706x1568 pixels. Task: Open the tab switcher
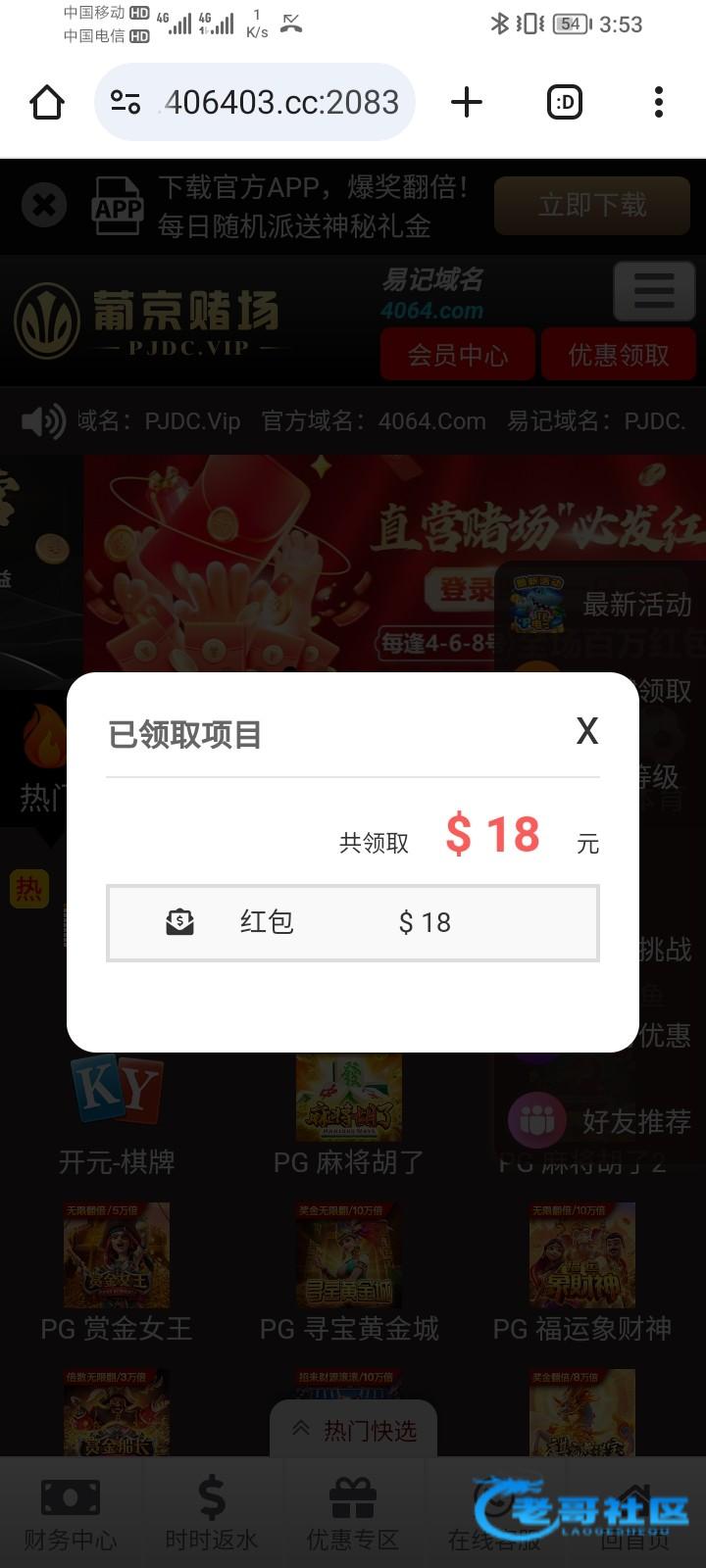click(x=565, y=102)
